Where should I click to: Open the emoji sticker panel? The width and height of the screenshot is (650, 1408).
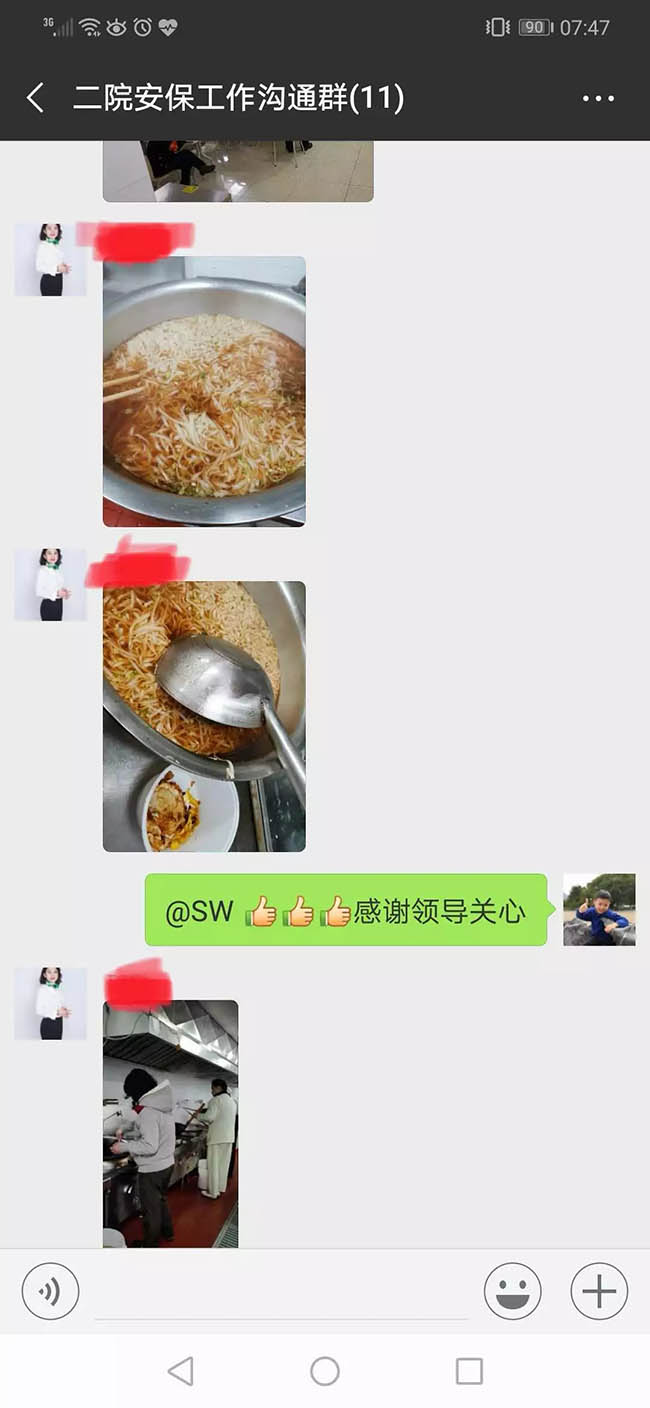(x=512, y=1291)
